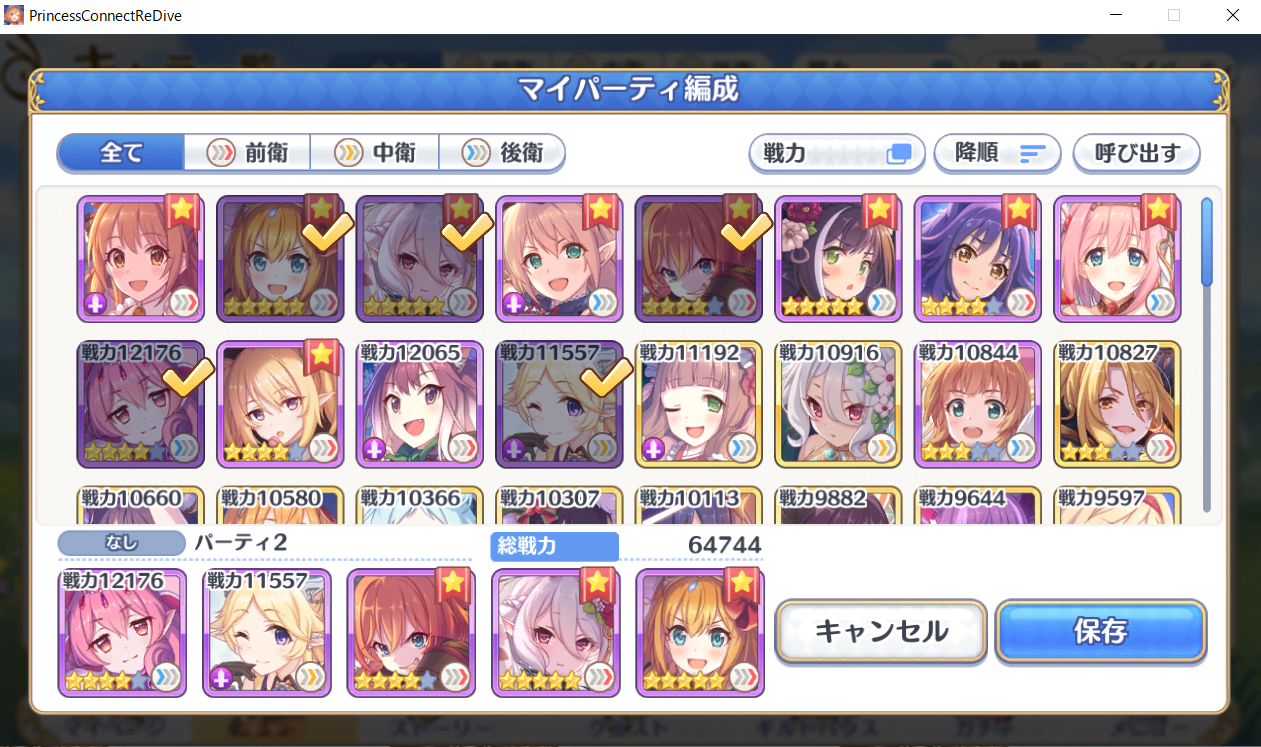1261x747 pixels.
Task: Switch to the 後衛 tab
Action: (x=502, y=153)
